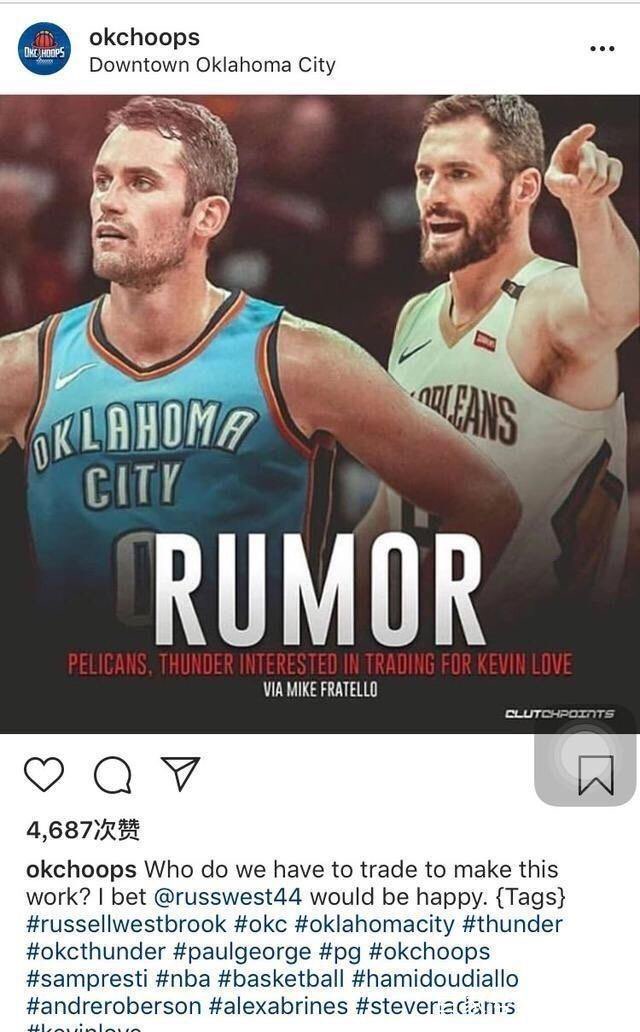Open comments on the okchoops post
This screenshot has width=640, height=1032.
pyautogui.click(x=112, y=774)
